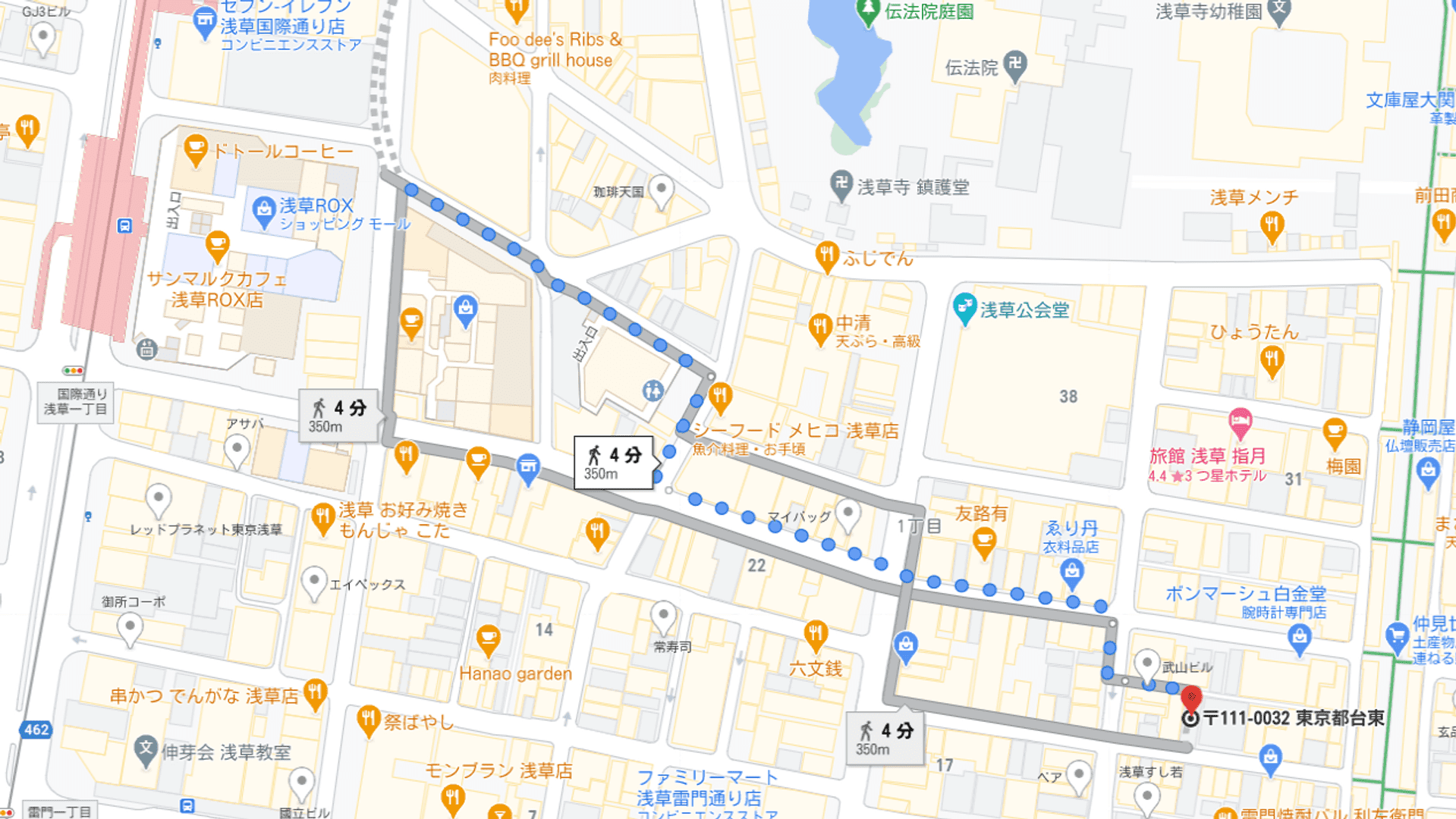The width and height of the screenshot is (1456, 819).
Task: Open the 中清 tempura restaurant marker
Action: 820,328
